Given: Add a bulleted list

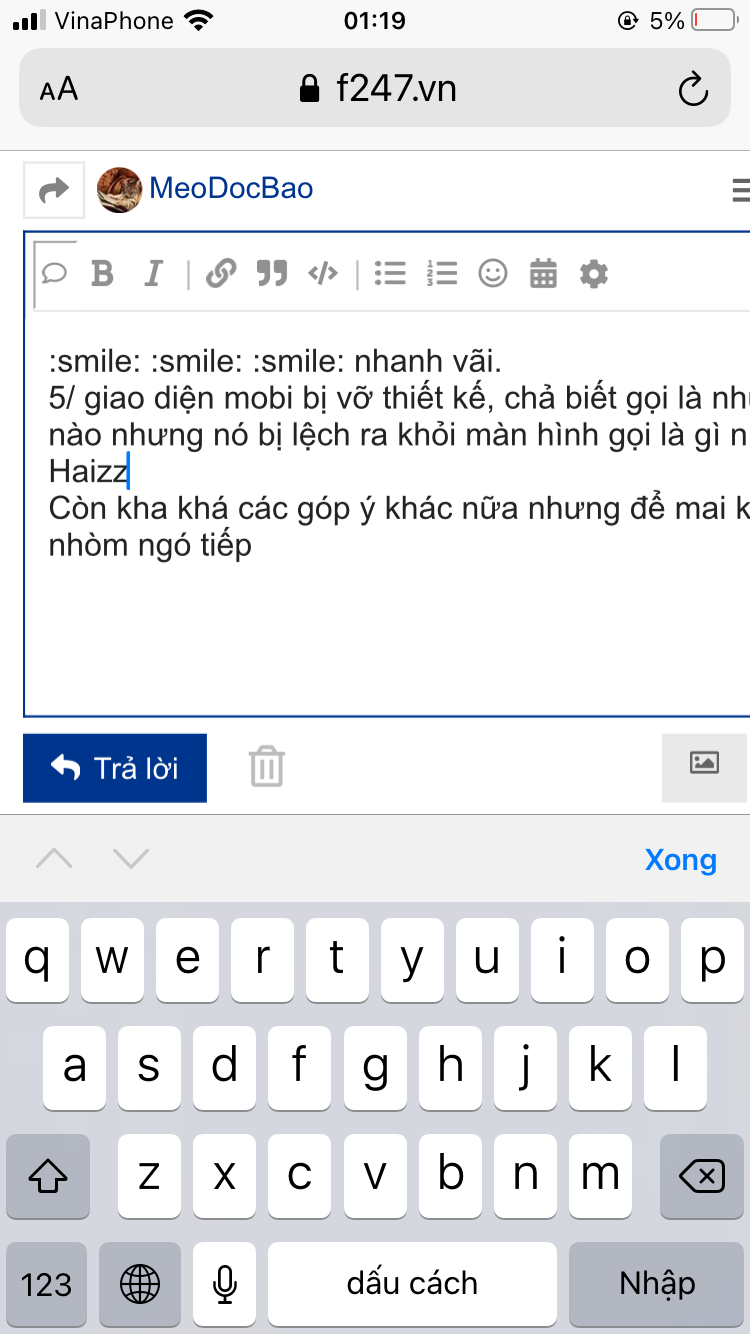Looking at the screenshot, I should coord(390,273).
